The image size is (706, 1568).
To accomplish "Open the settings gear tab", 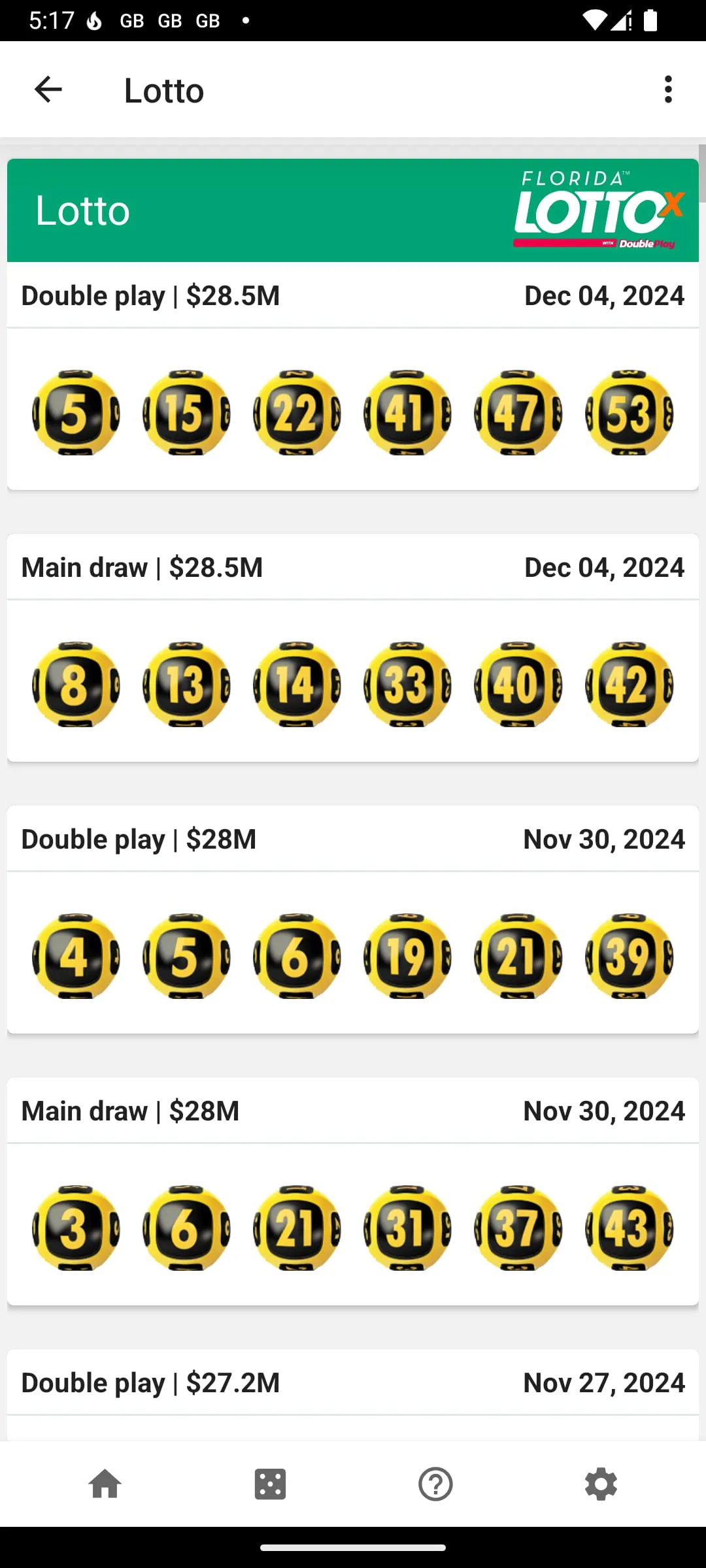I will point(601,1484).
